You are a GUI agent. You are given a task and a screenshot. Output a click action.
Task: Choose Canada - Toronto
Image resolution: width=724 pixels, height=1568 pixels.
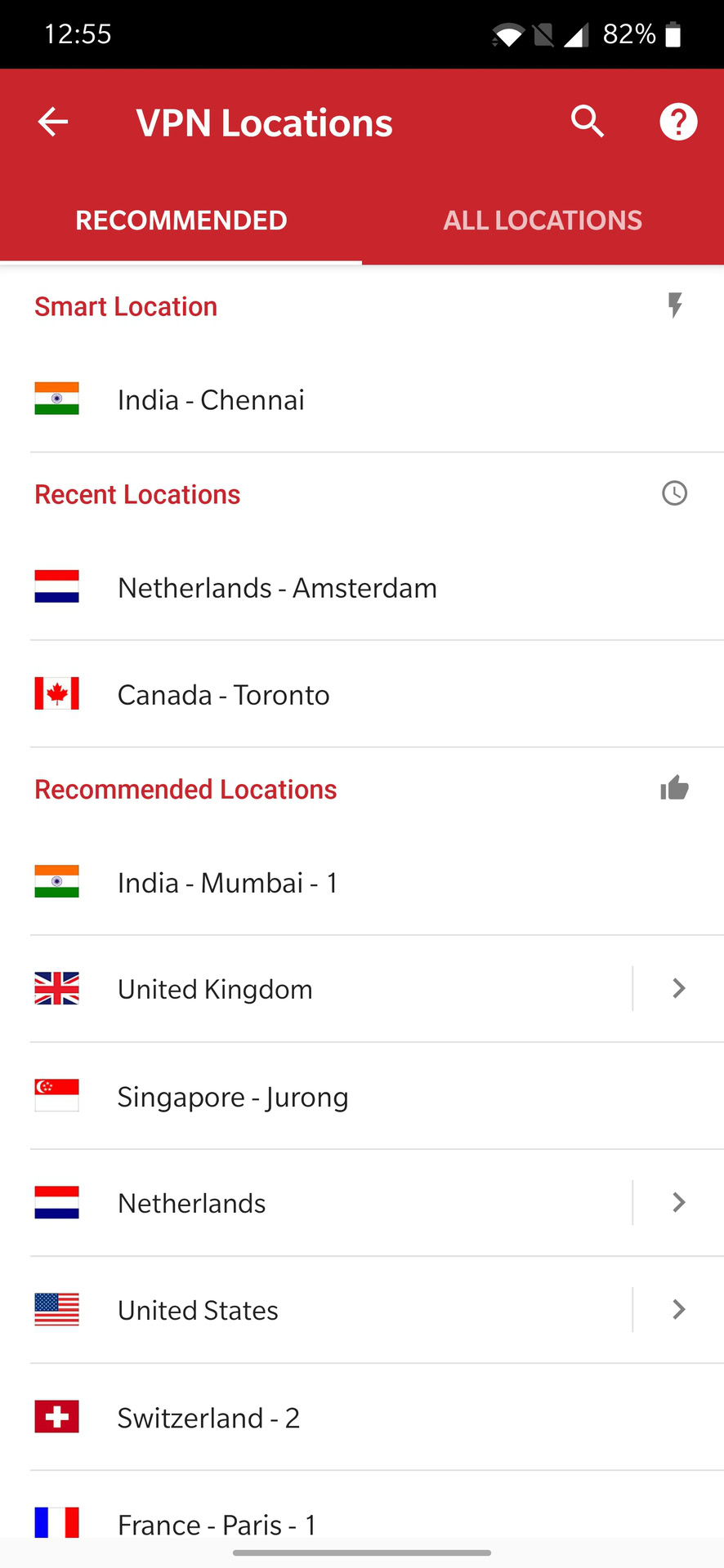tap(223, 695)
